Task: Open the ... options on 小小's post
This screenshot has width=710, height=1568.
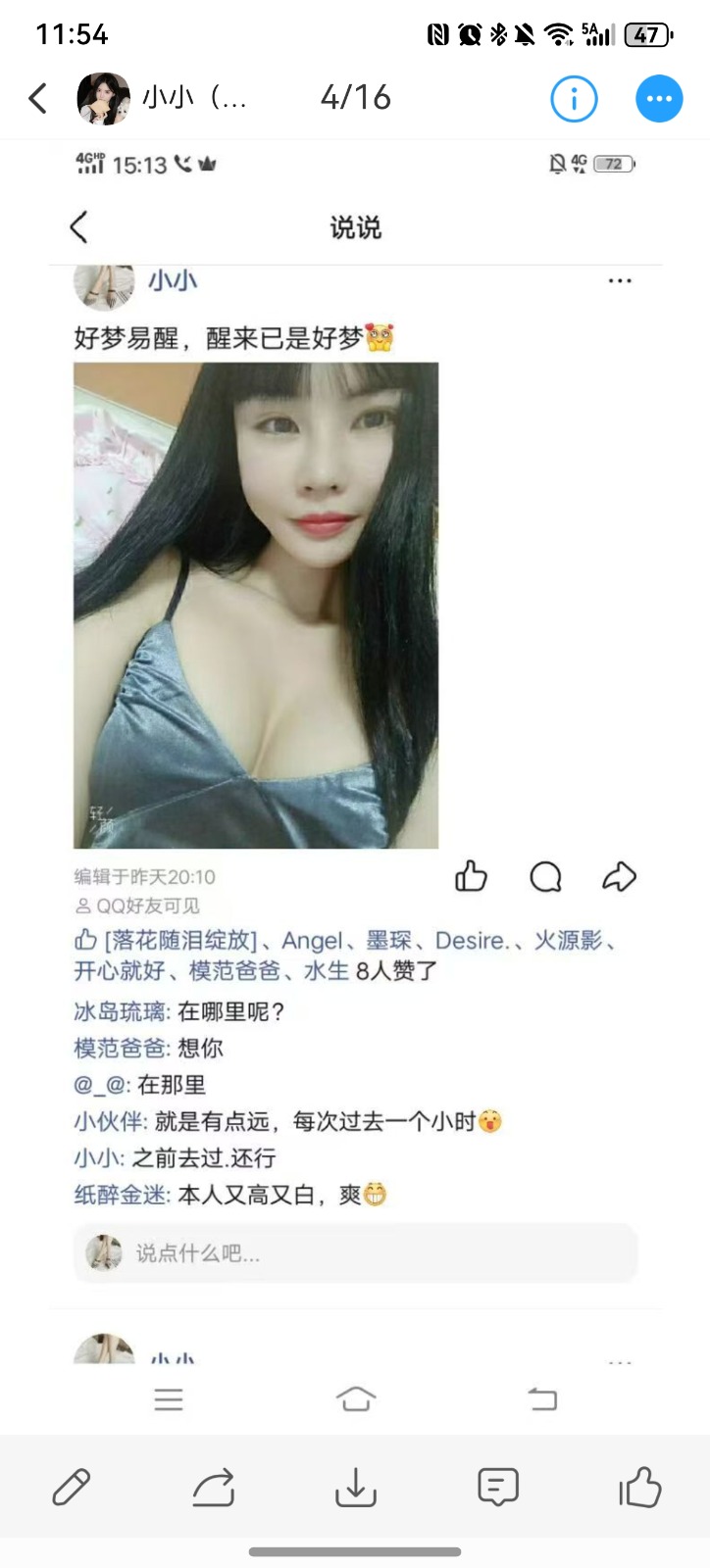Action: [x=620, y=280]
